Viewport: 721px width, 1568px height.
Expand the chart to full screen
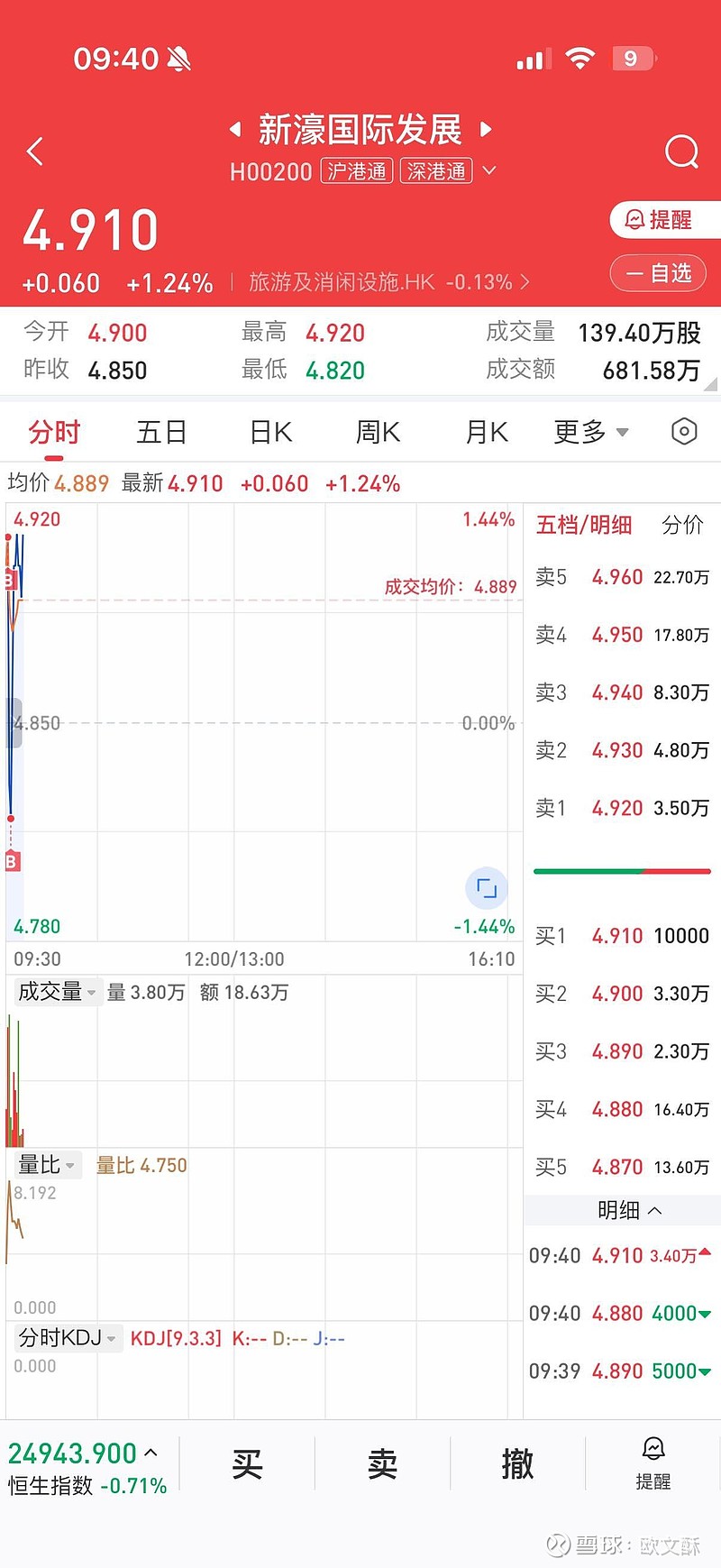pos(487,889)
